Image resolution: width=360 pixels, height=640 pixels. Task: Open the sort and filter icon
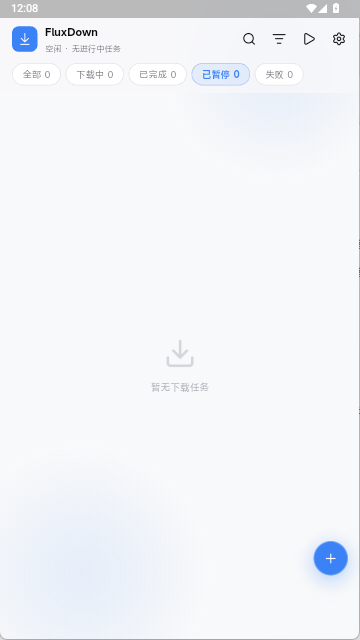[279, 39]
